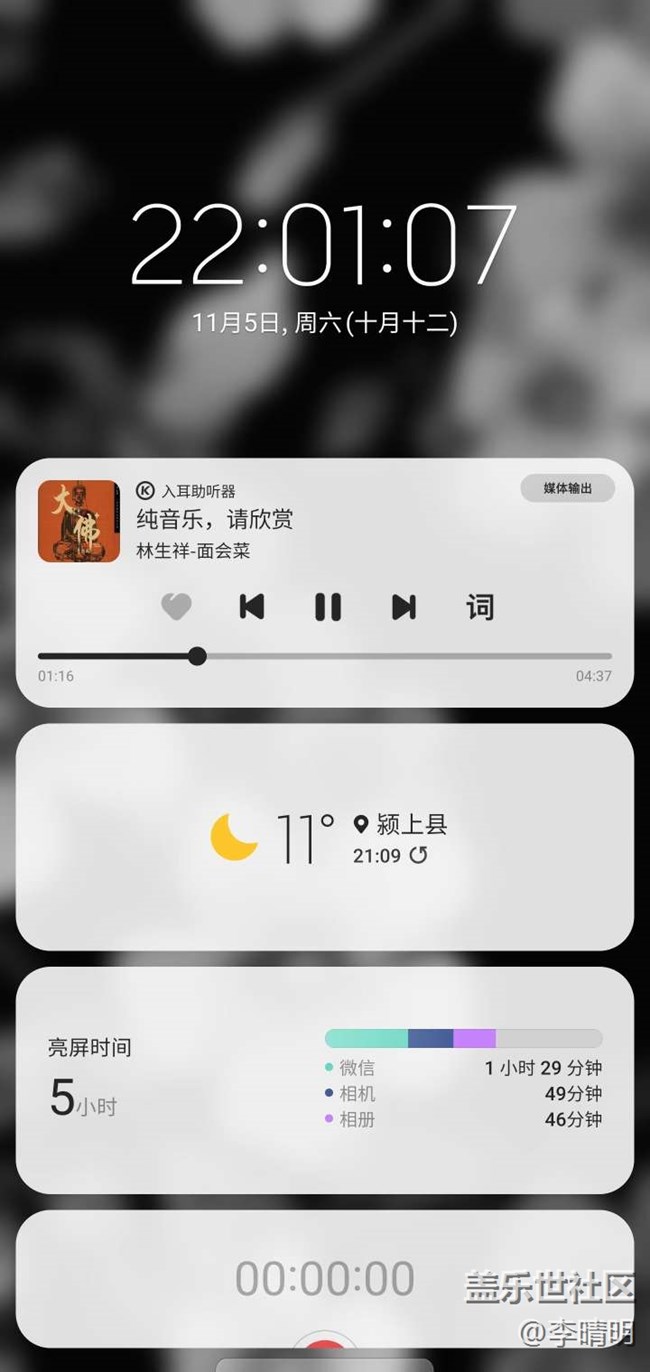Show lyrics with the 词 button
The image size is (650, 1372).
[480, 607]
